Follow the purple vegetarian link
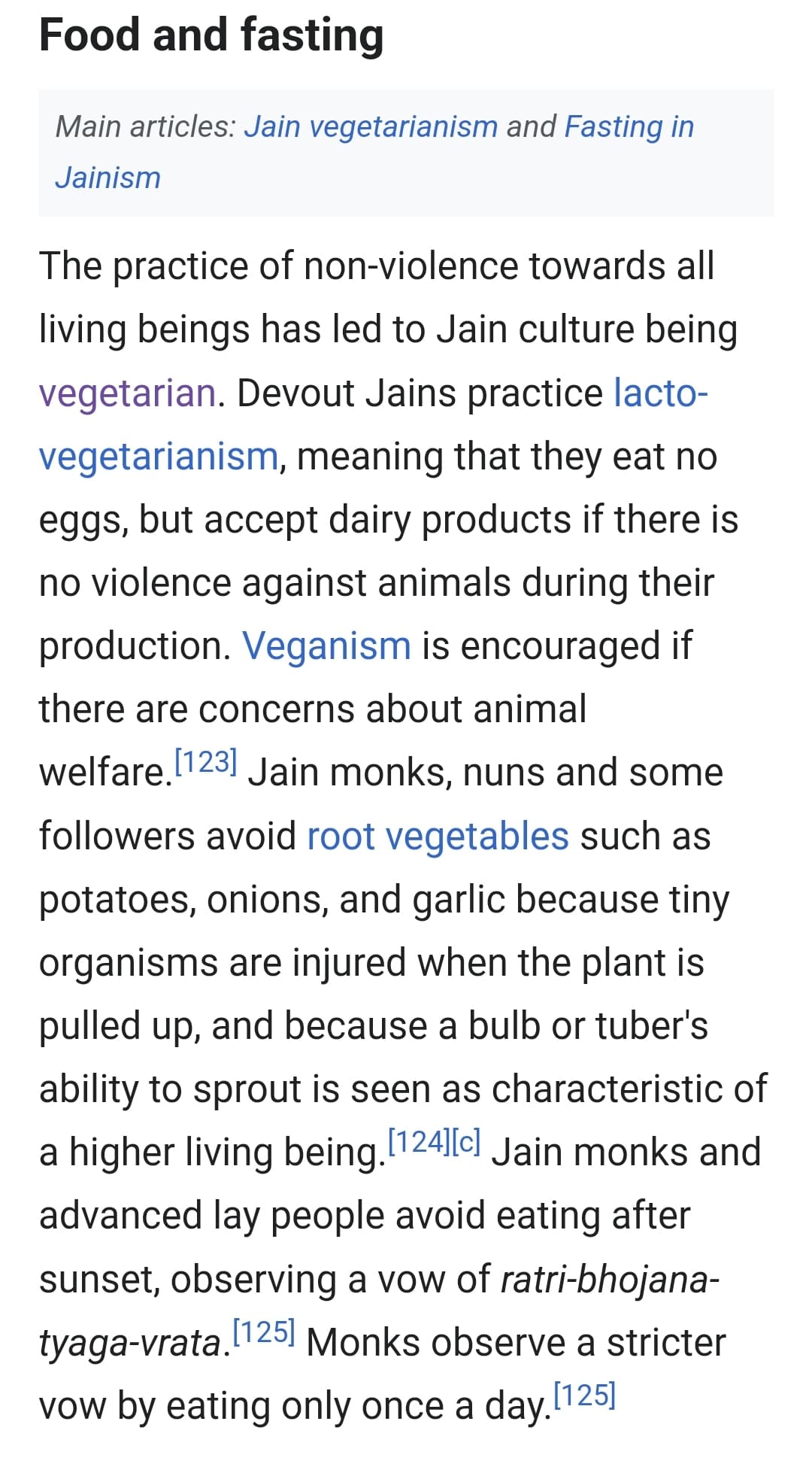812x1476 pixels. pyautogui.click(x=128, y=393)
